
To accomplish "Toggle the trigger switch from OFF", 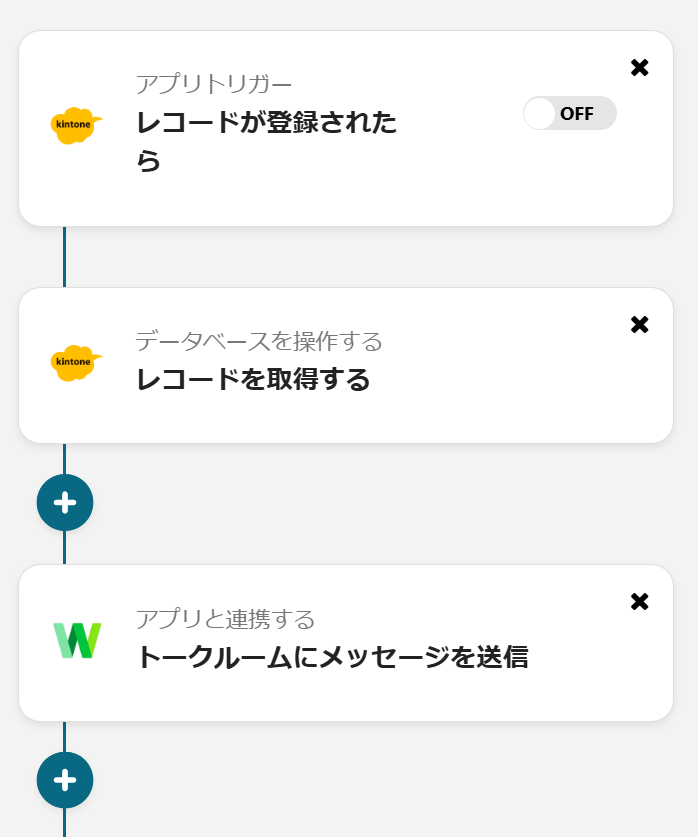I will pyautogui.click(x=569, y=113).
